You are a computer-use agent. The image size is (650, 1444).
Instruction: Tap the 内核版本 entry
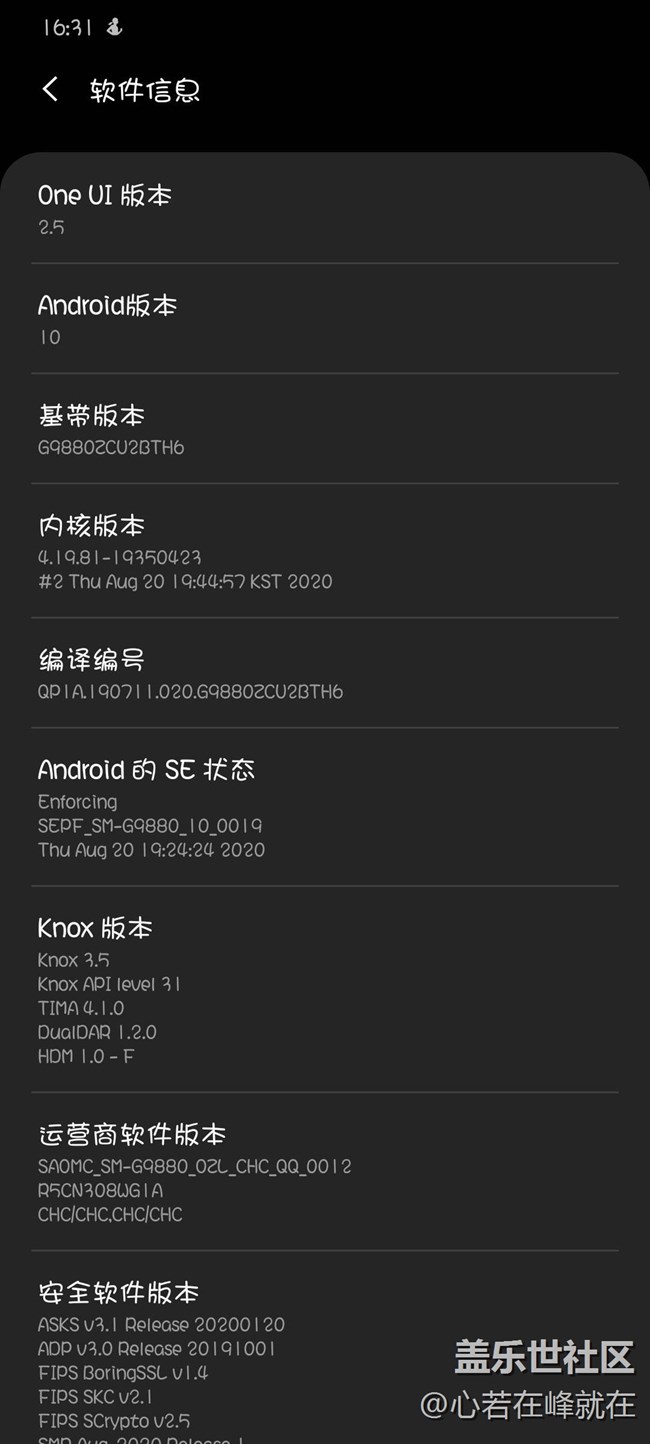[x=325, y=551]
